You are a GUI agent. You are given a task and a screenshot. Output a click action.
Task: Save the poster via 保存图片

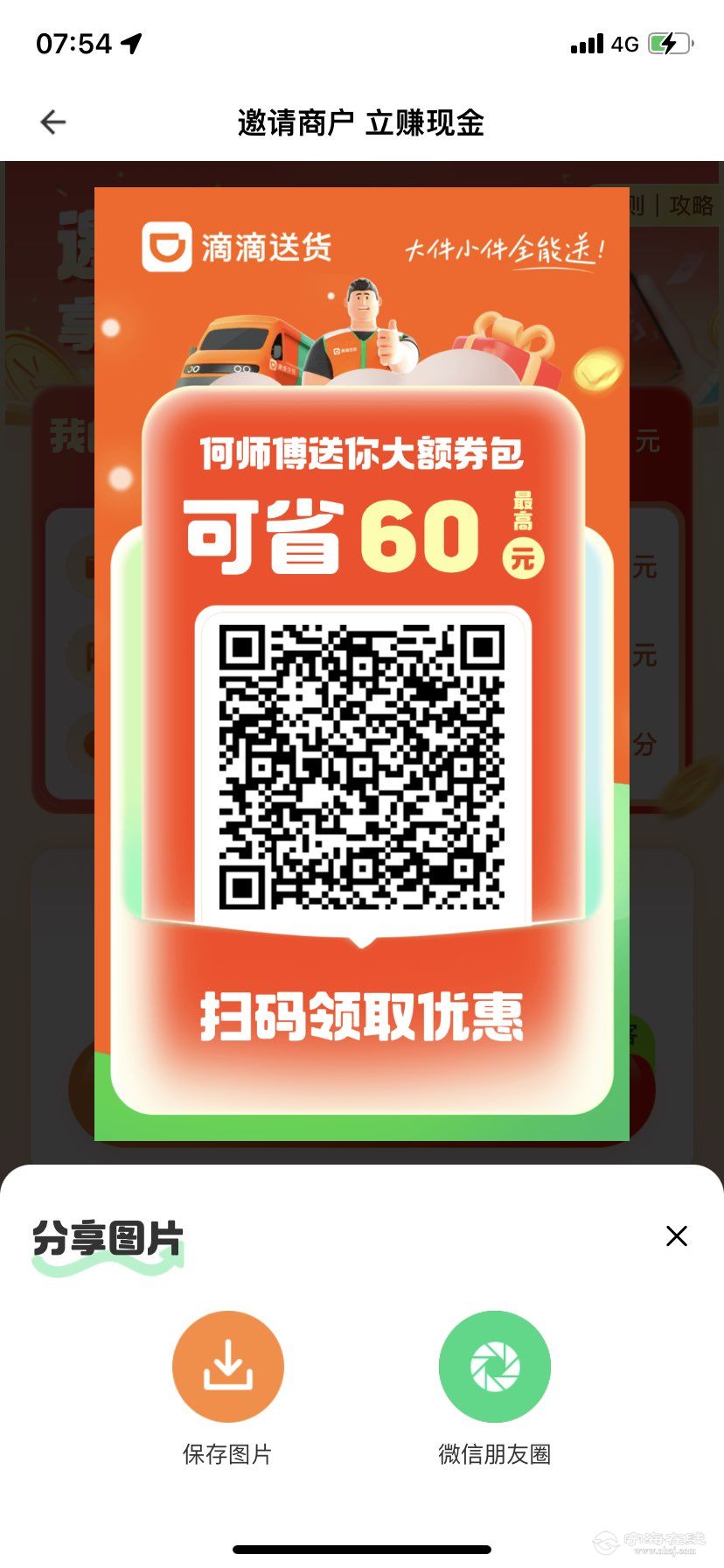228,1367
